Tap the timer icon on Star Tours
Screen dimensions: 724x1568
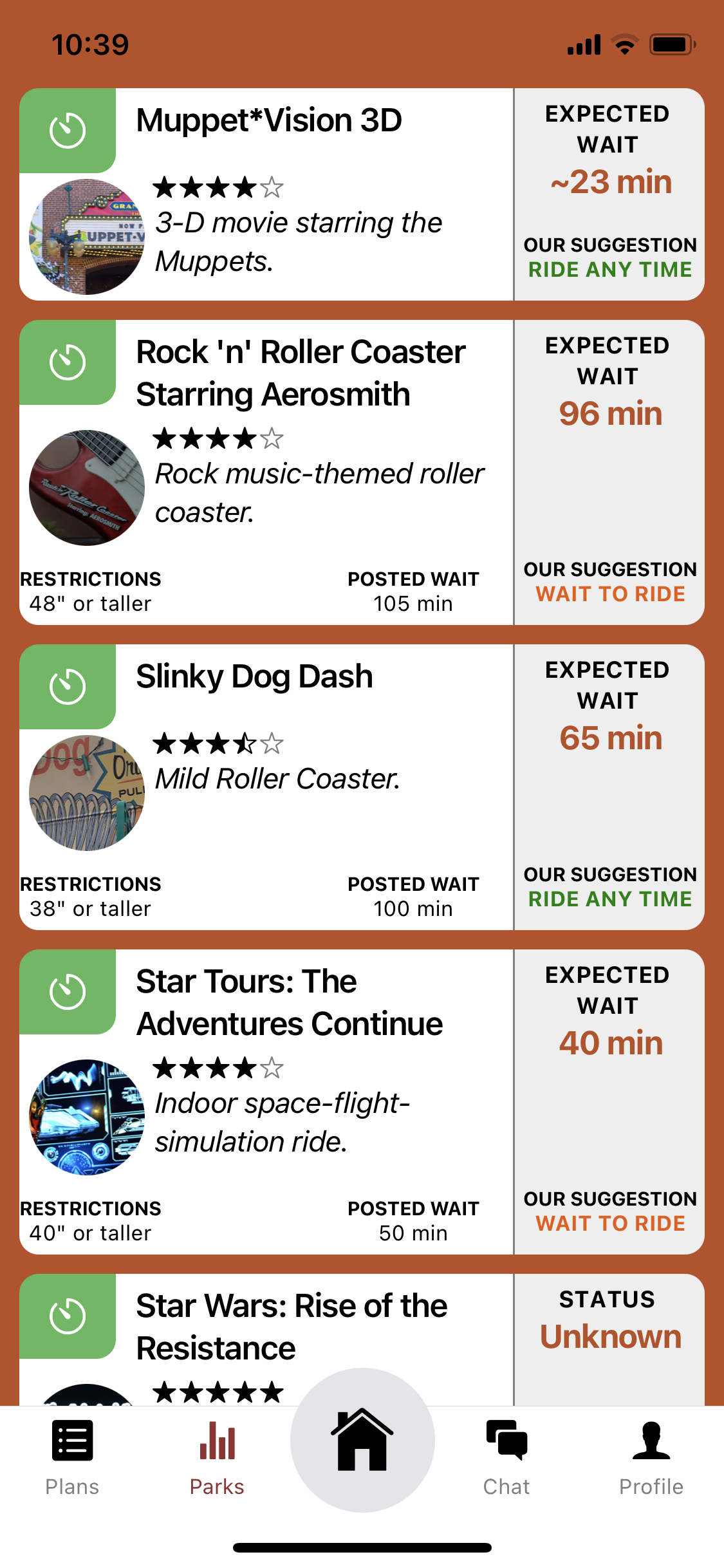[68, 991]
